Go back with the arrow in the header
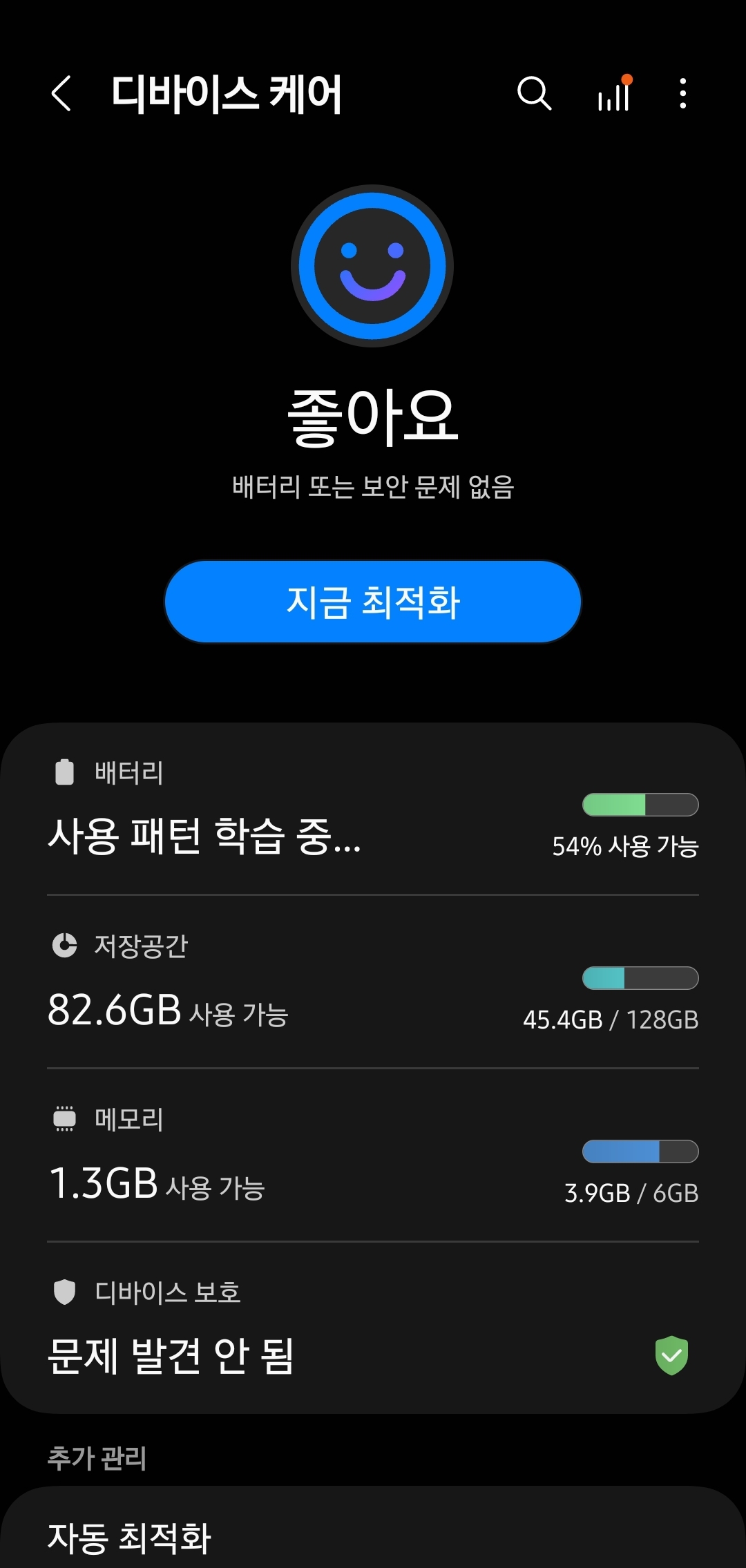 point(61,95)
